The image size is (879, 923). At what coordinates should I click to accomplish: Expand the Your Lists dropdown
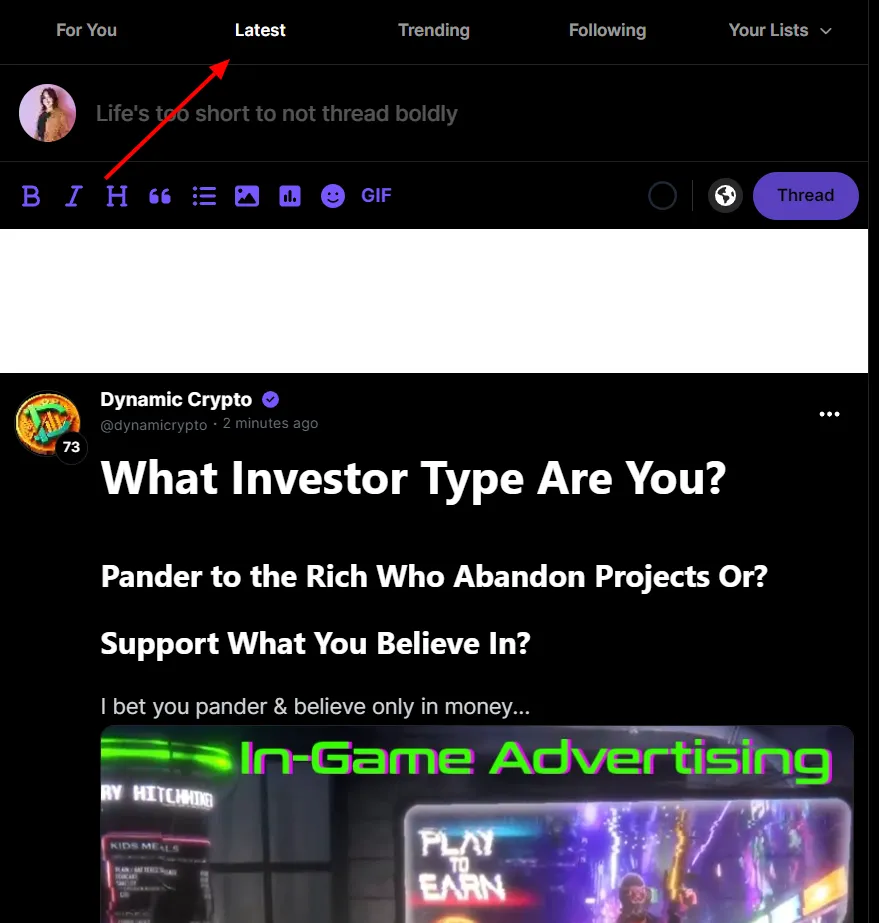780,30
